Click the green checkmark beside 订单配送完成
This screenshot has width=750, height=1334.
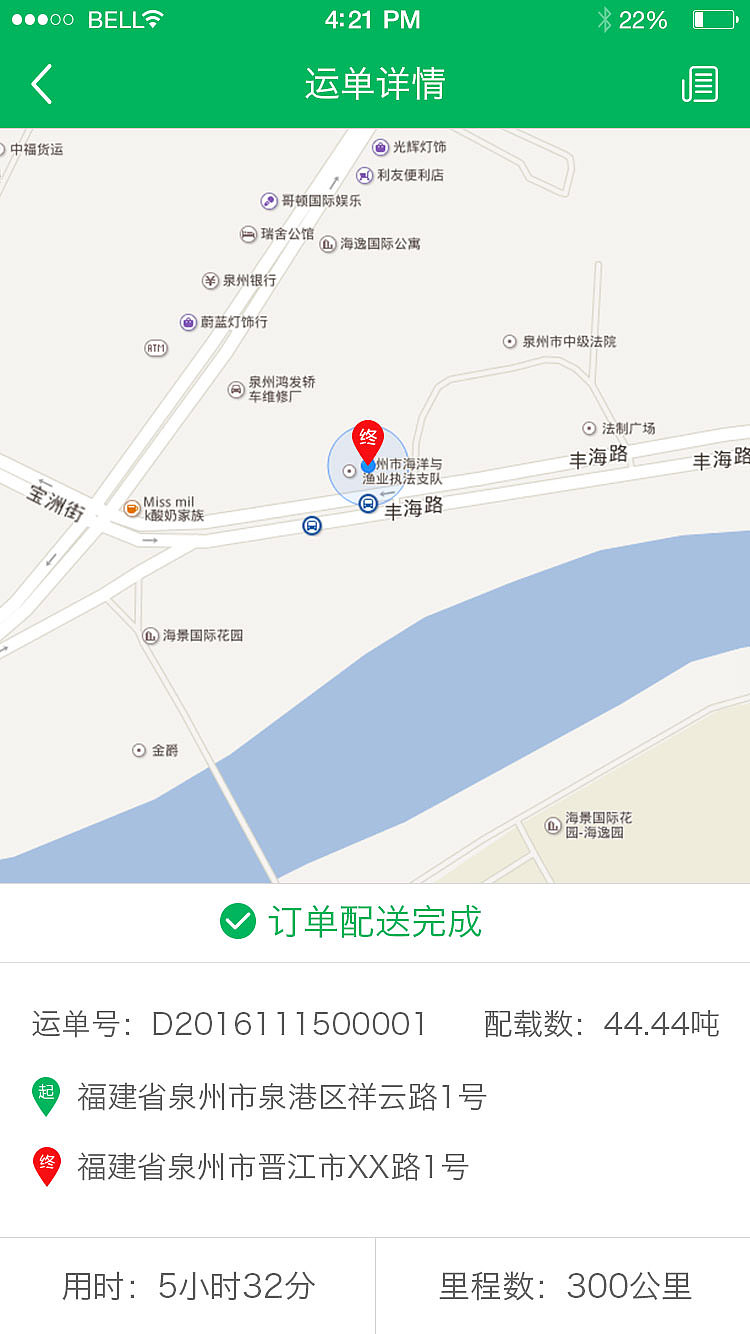point(237,922)
